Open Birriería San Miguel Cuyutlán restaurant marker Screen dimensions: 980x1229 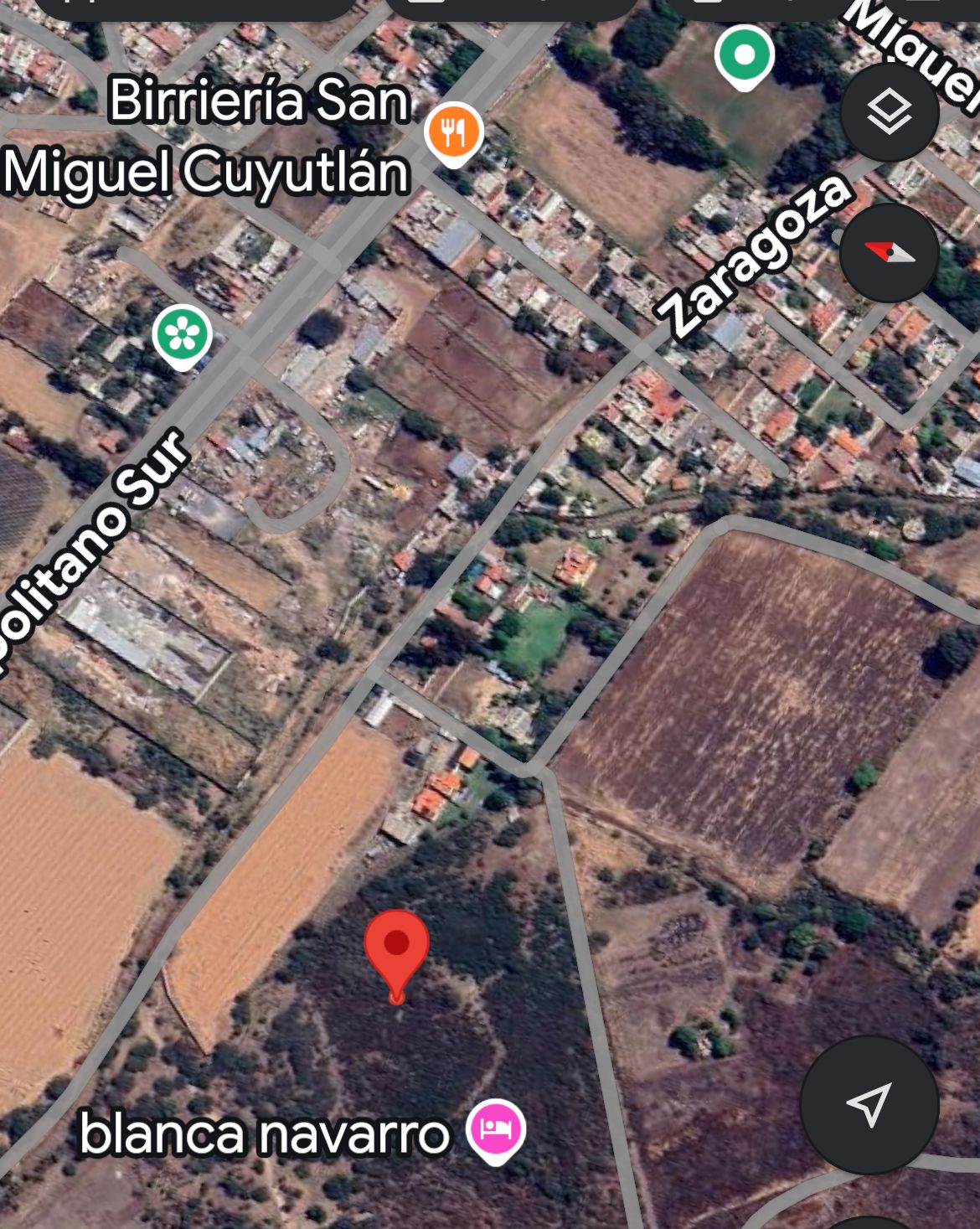(453, 132)
